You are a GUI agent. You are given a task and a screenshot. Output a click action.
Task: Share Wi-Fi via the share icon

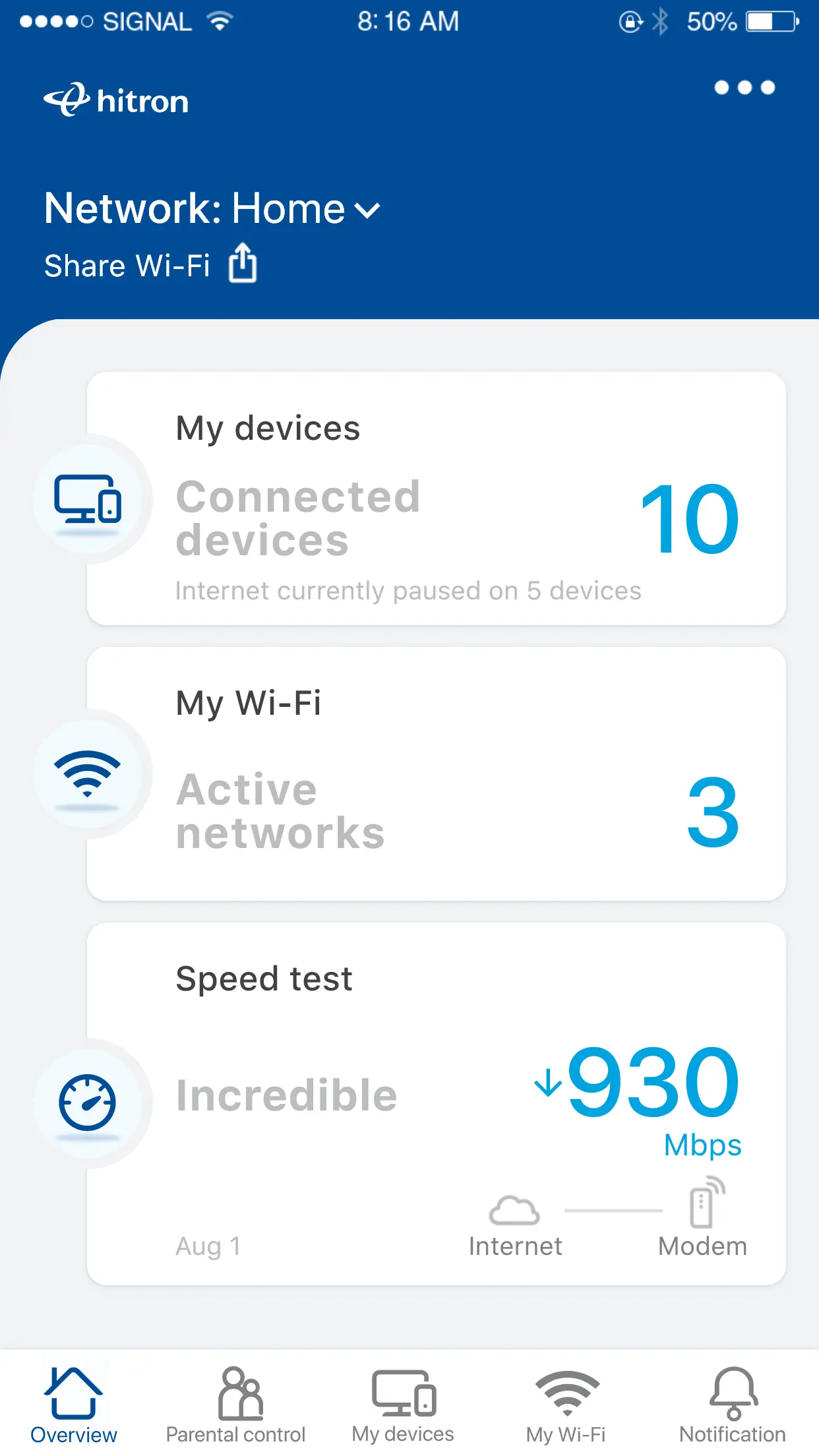click(243, 264)
